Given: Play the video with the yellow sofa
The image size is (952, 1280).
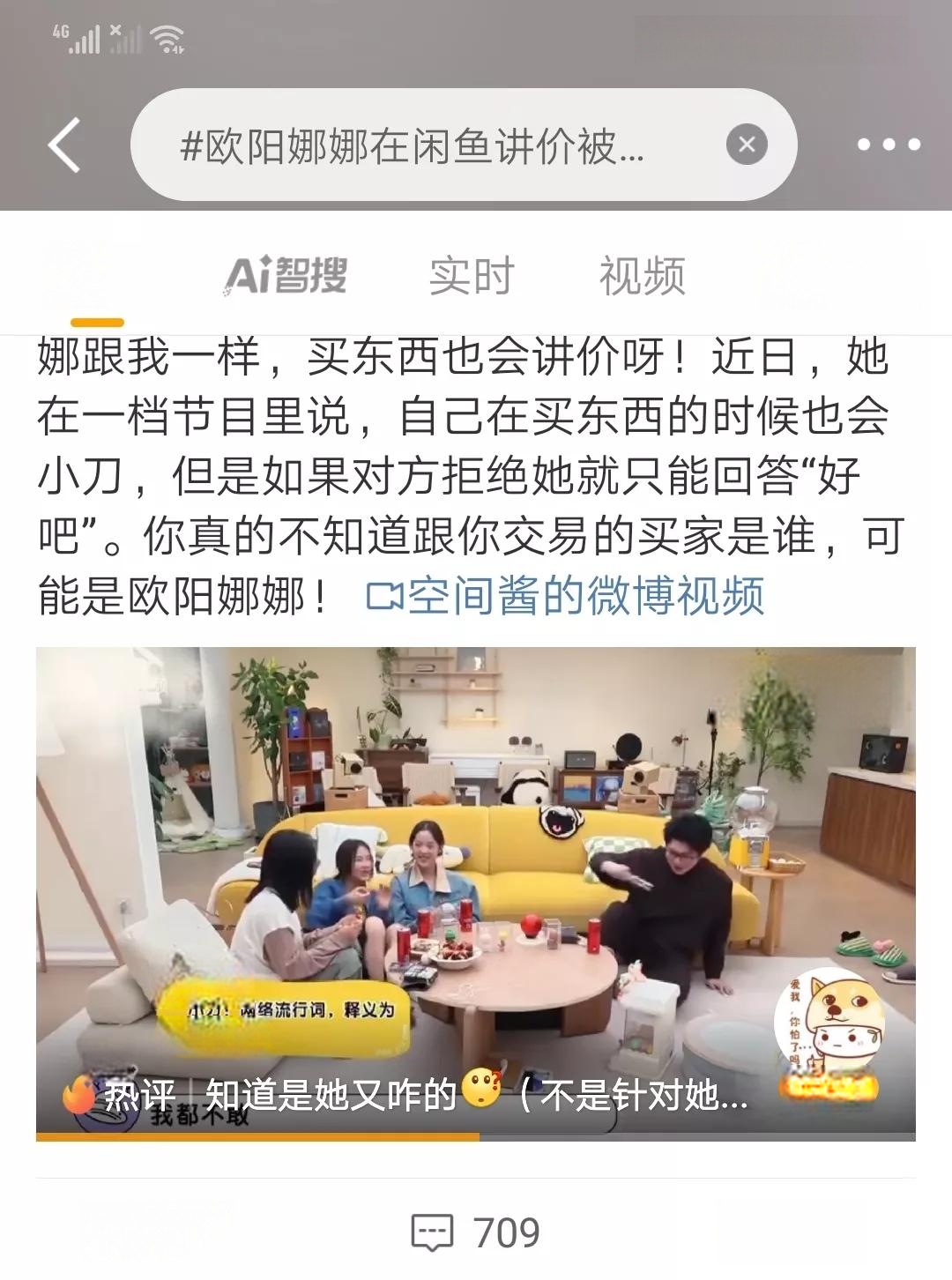Looking at the screenshot, I should pos(476,890).
